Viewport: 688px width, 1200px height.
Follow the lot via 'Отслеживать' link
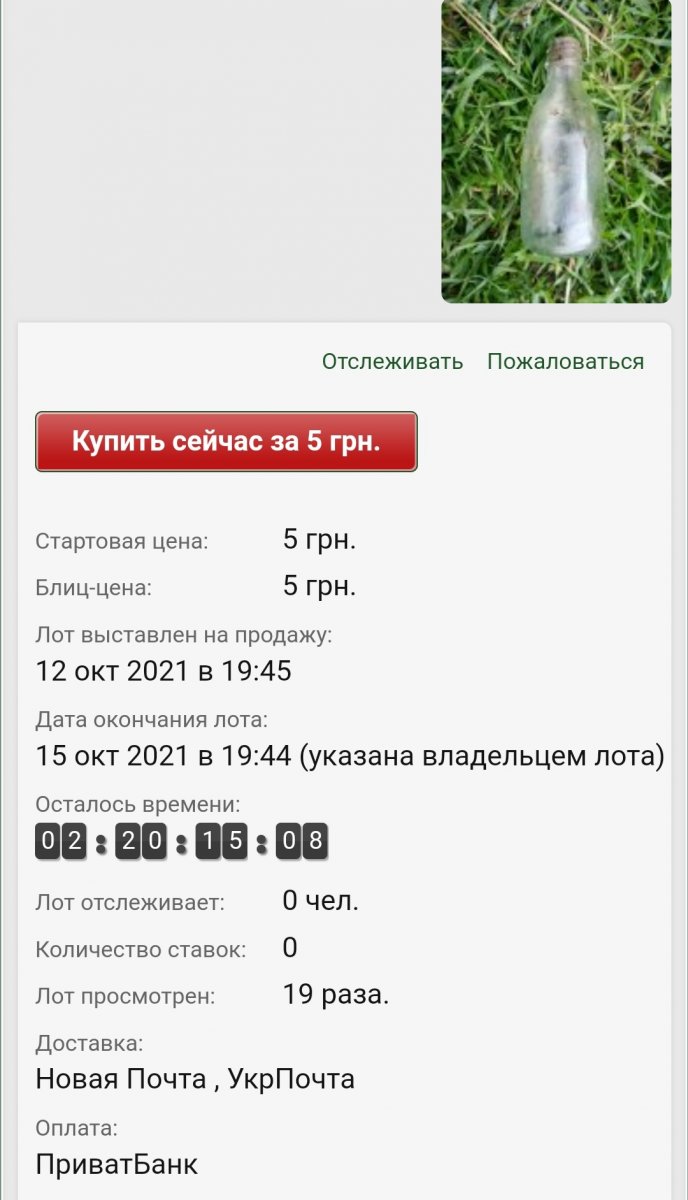(x=392, y=361)
